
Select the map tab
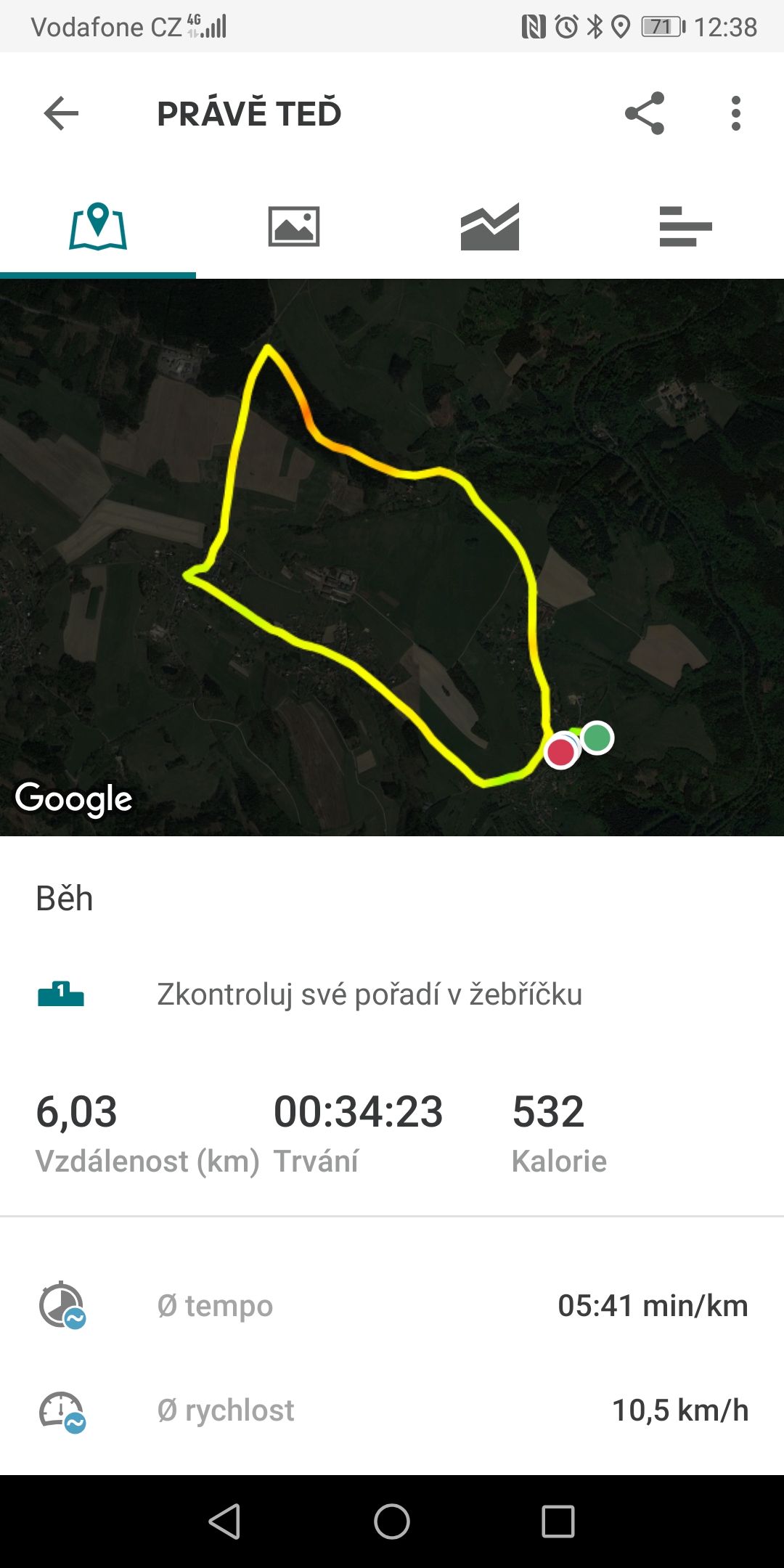tap(98, 226)
